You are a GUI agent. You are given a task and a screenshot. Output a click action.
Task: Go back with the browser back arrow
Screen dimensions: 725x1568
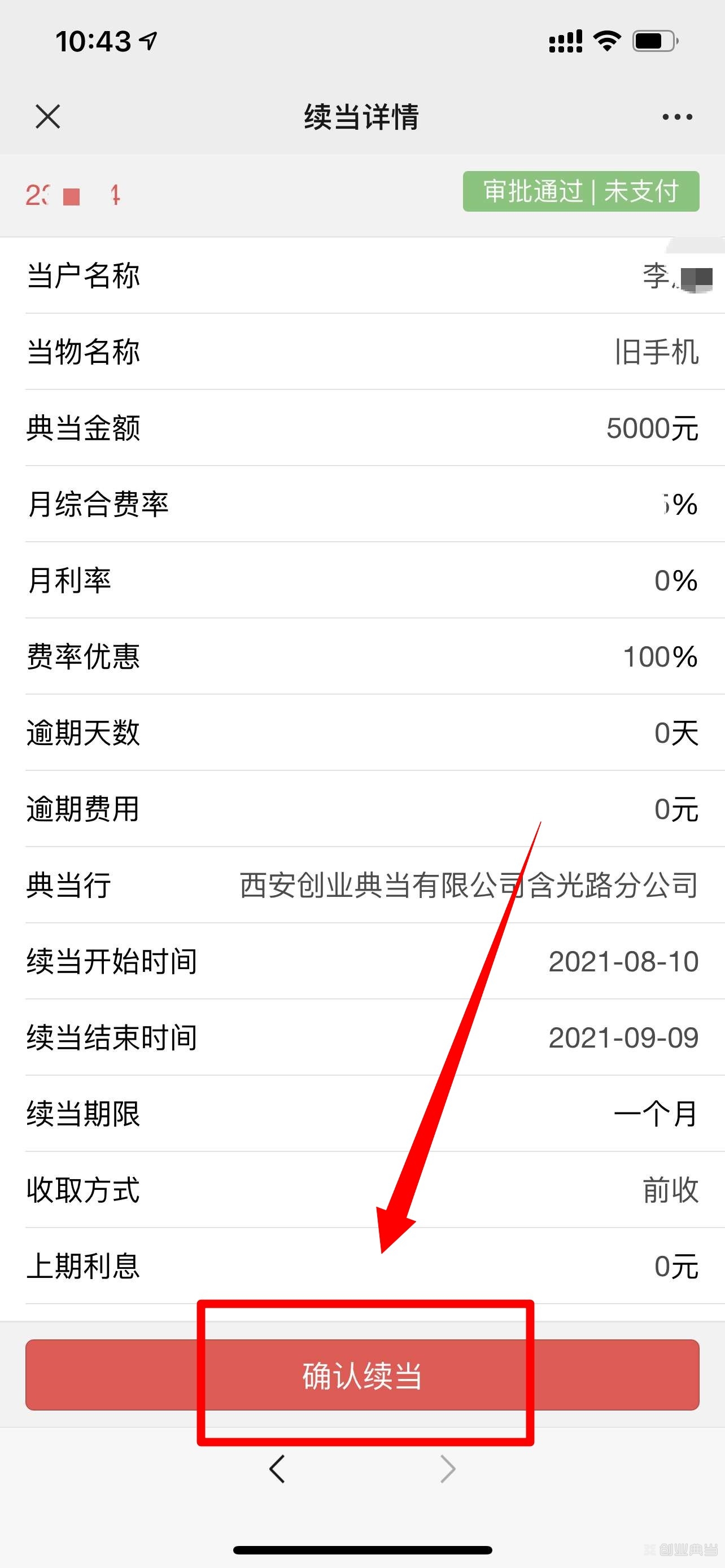pyautogui.click(x=277, y=1469)
